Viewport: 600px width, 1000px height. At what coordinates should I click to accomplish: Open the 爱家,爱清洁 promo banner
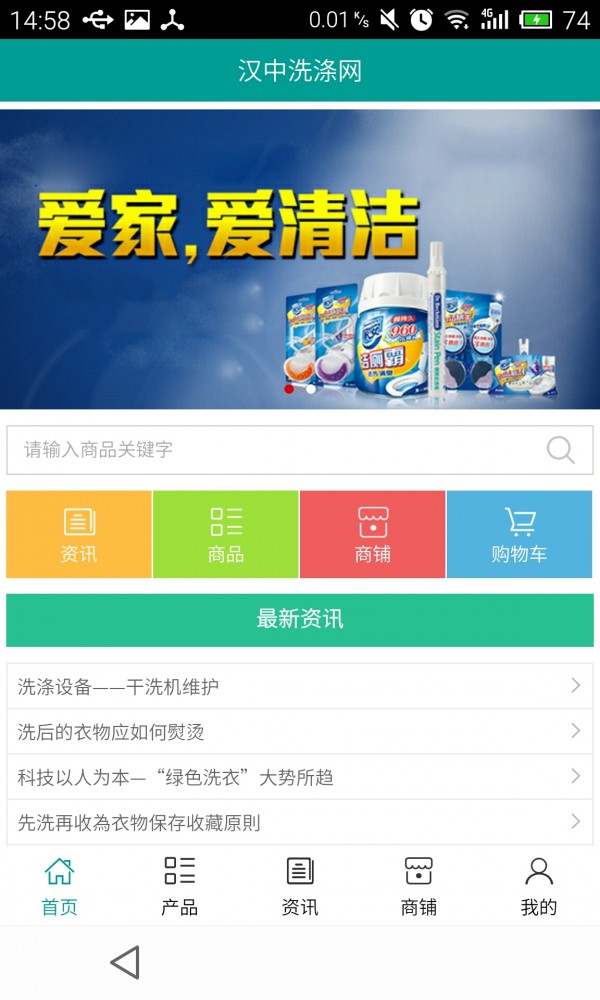pos(300,258)
